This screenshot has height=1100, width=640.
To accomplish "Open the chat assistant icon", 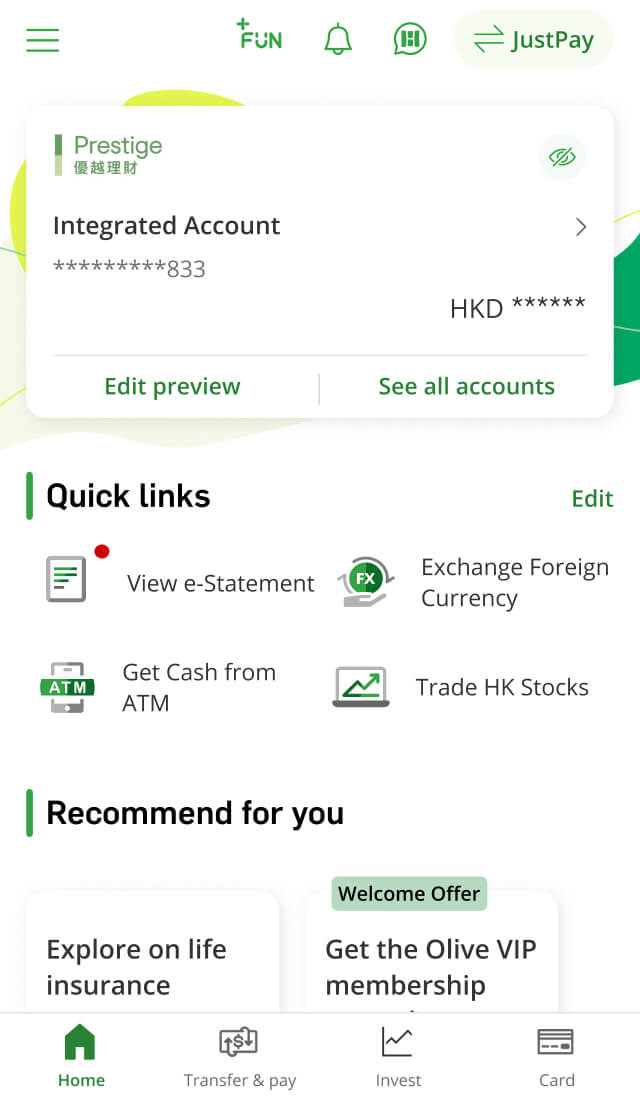I will tap(410, 39).
